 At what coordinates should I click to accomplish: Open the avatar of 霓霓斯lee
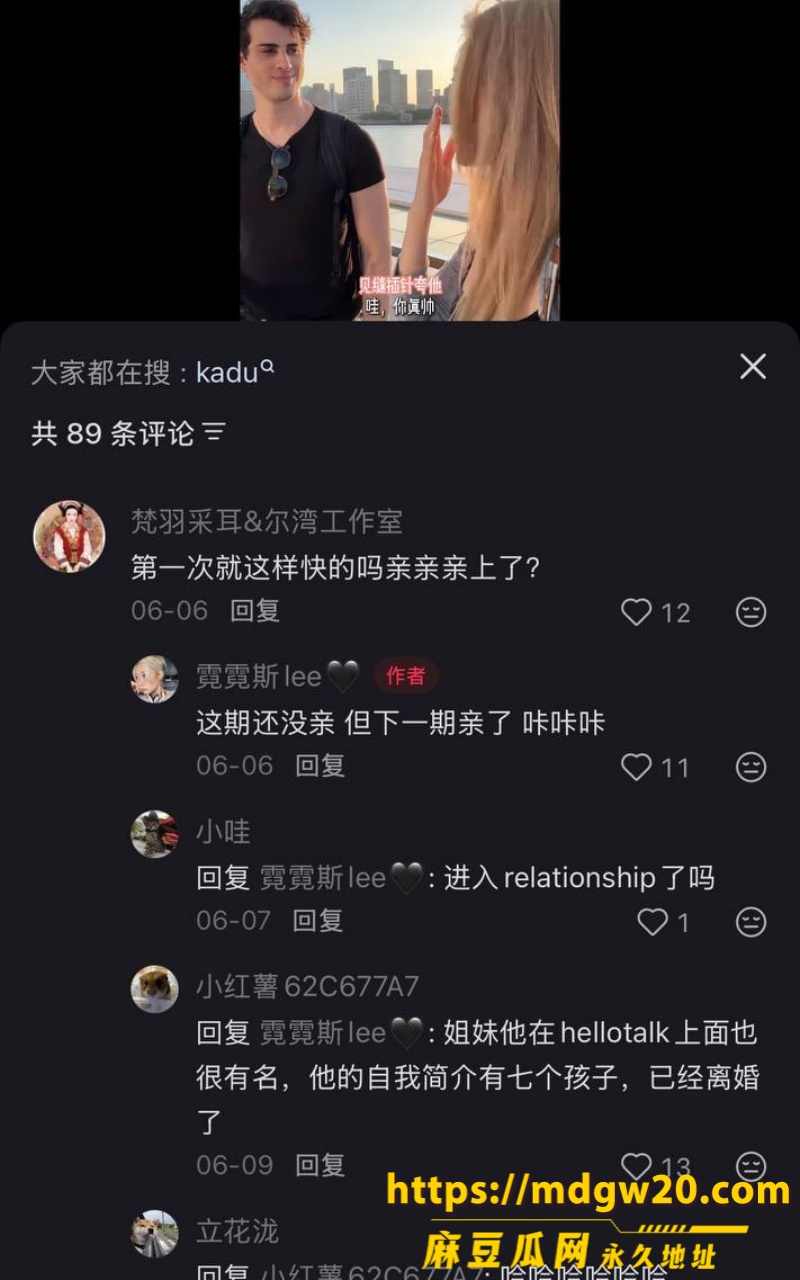coord(155,679)
